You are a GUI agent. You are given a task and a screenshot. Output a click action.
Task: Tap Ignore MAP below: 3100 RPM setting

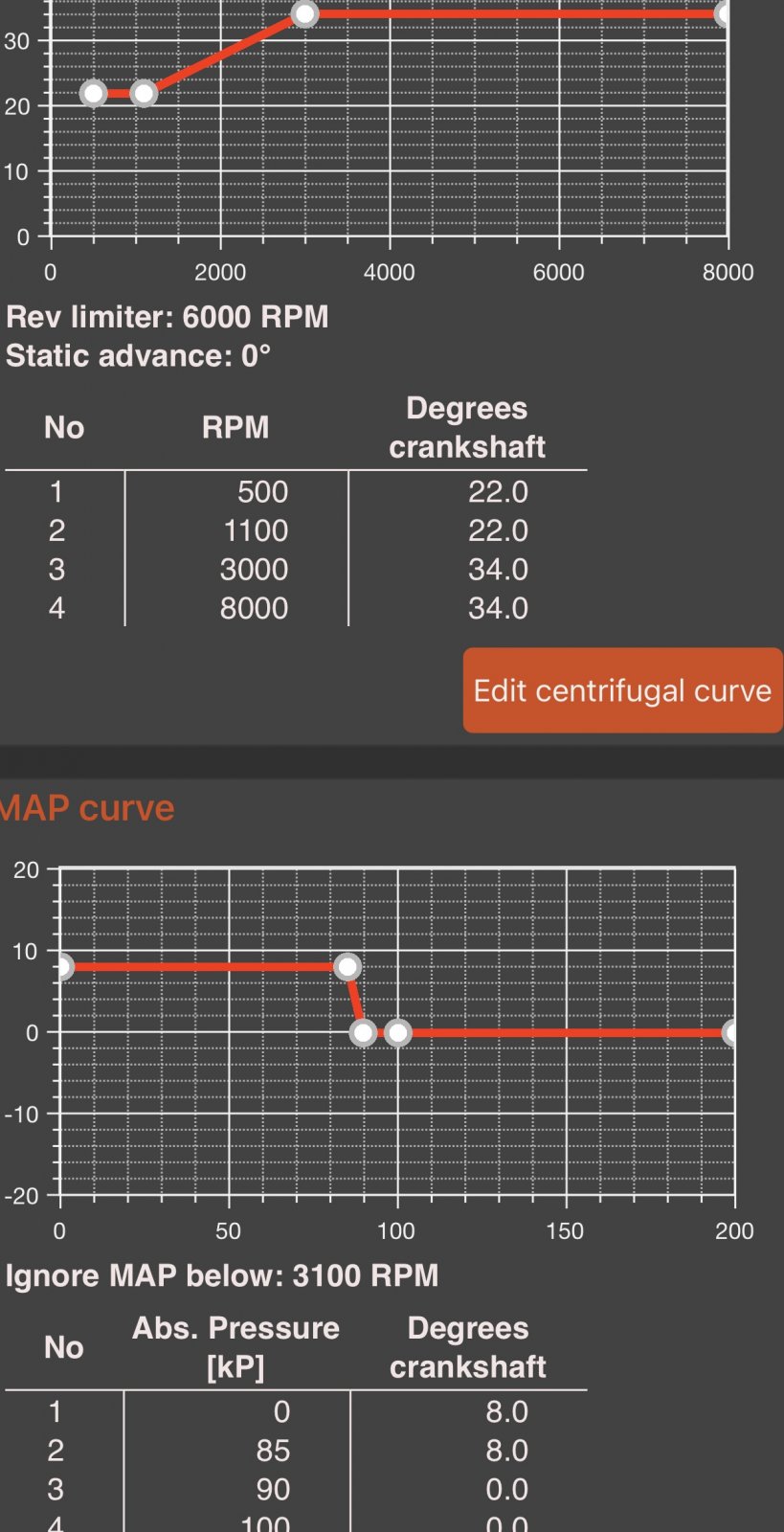(220, 1275)
